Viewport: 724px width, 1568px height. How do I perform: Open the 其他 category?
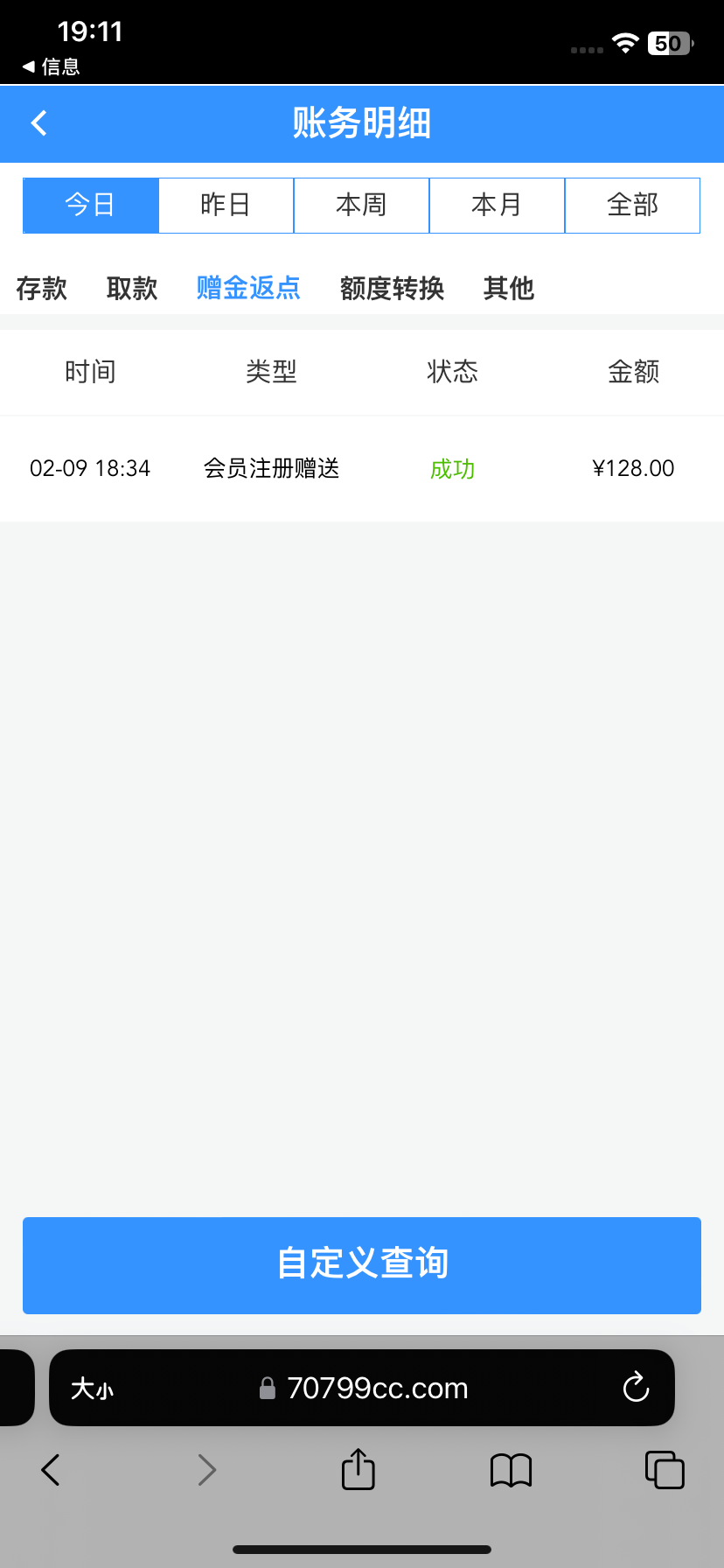tap(508, 288)
